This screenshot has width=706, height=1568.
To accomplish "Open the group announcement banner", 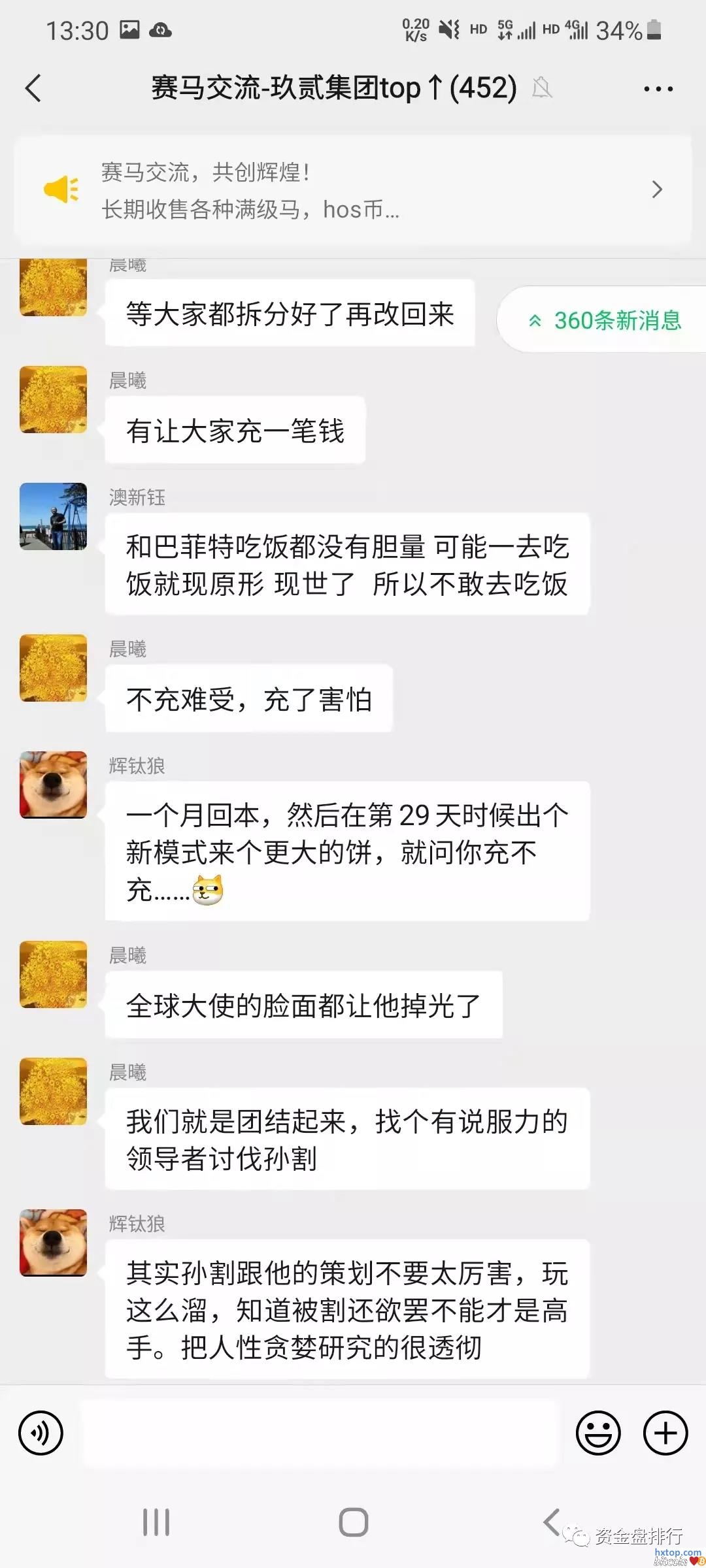I will pos(353,189).
